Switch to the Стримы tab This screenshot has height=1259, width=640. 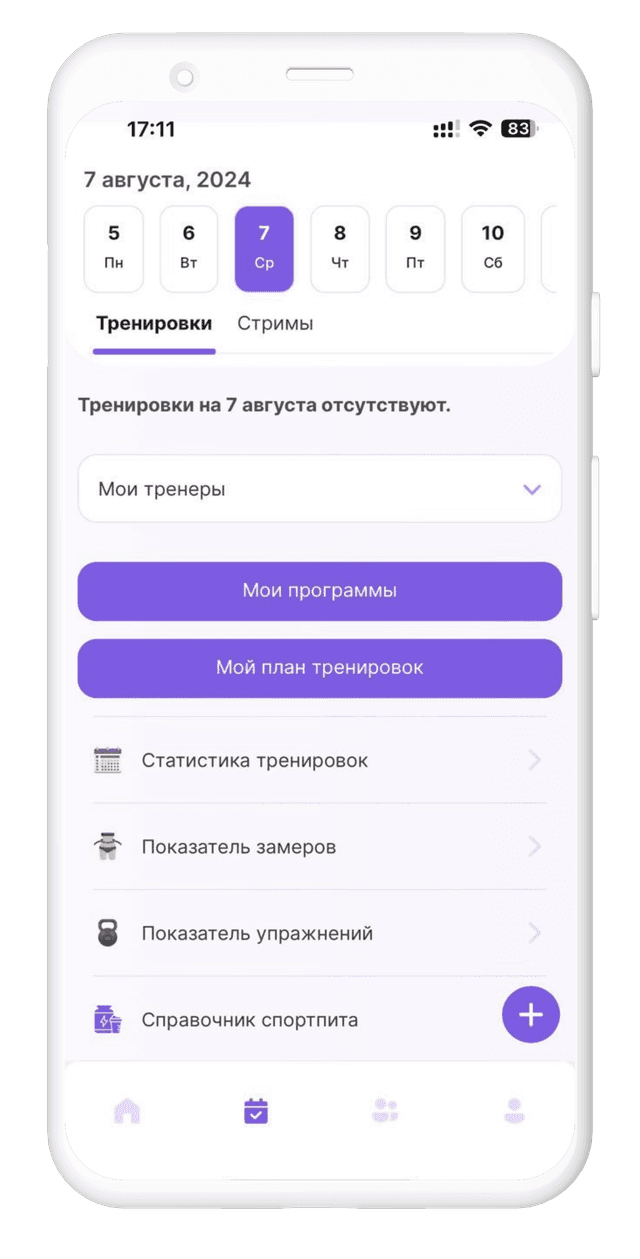(275, 324)
